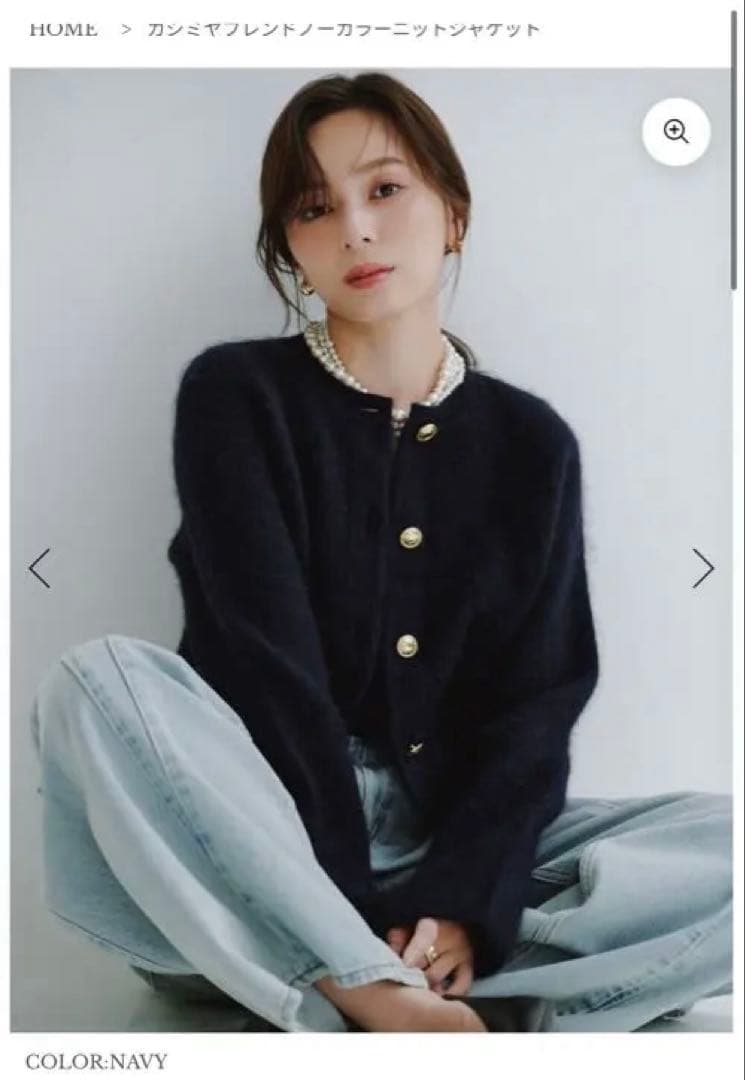This screenshot has width=745, height=1080.
Task: Show the previous product photo
Action: click(39, 568)
